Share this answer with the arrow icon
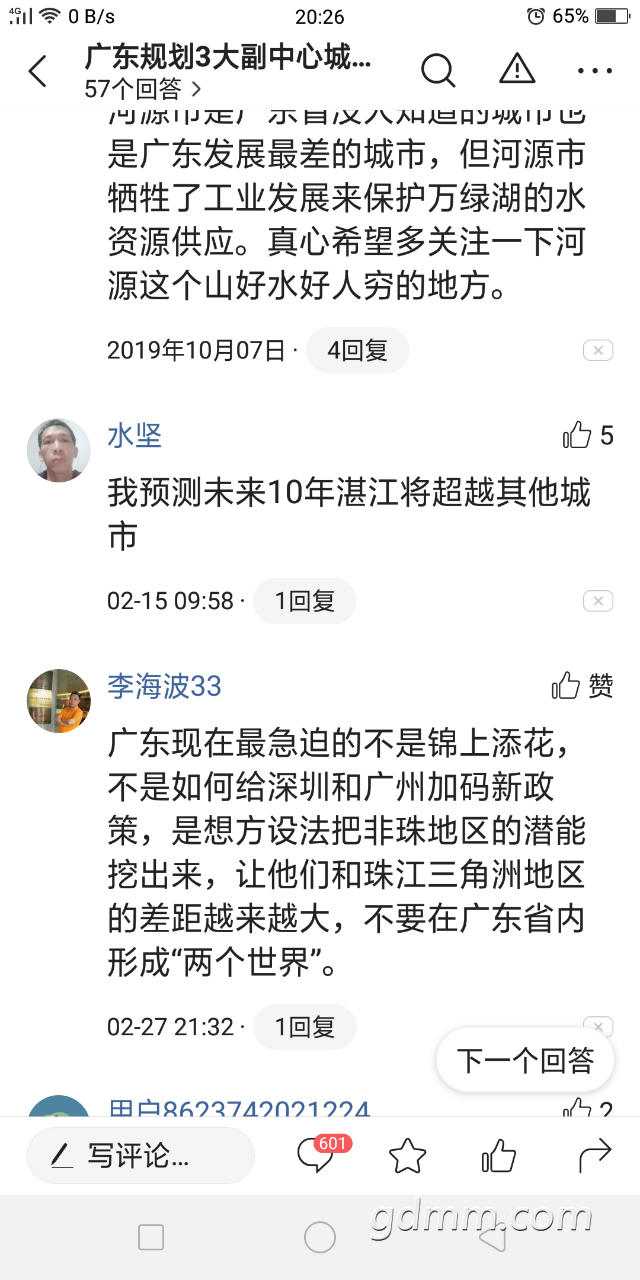Image resolution: width=640 pixels, height=1280 pixels. click(x=595, y=1157)
